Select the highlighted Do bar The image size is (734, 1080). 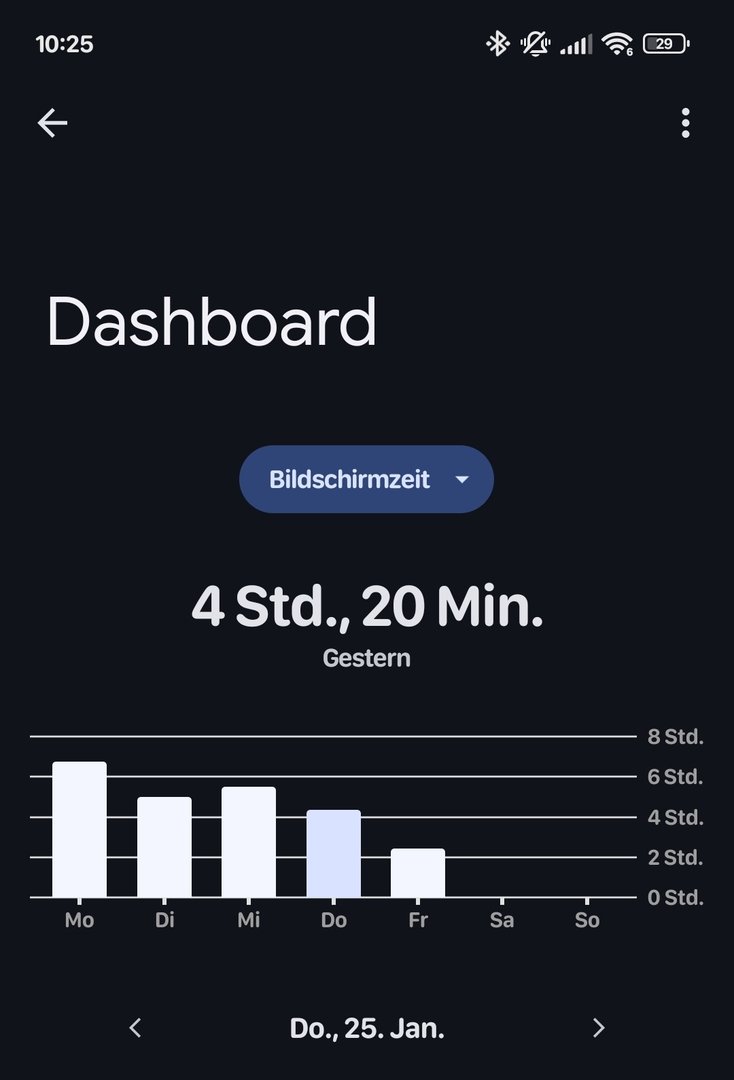coord(333,854)
